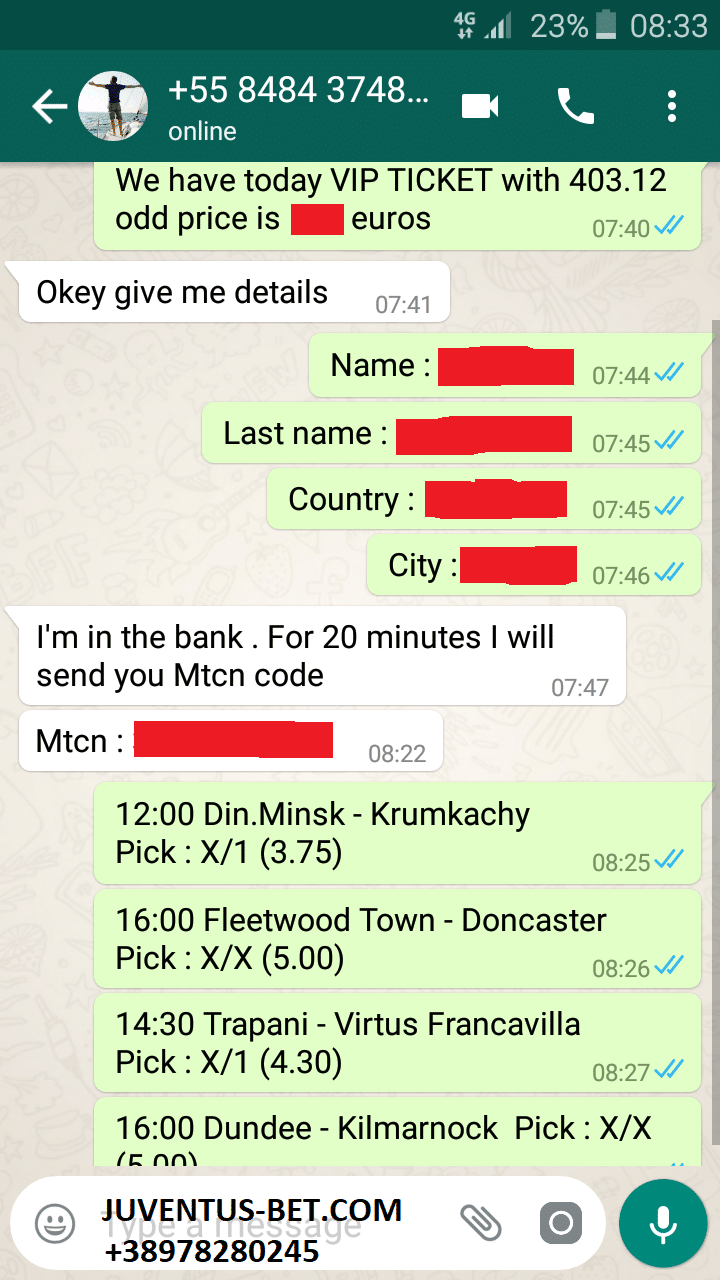Open the overflow menu
The image size is (720, 1280).
click(x=671, y=106)
